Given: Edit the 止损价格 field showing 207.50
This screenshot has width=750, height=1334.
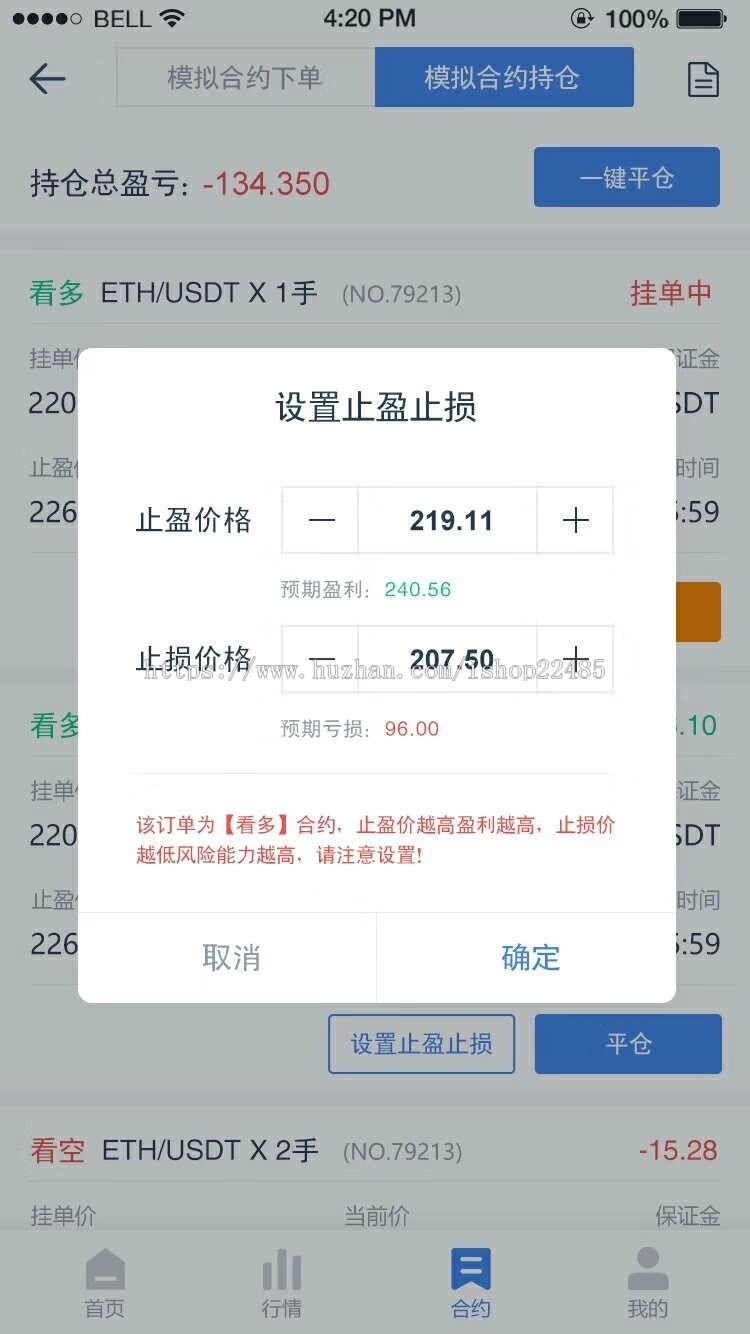Looking at the screenshot, I should point(449,660).
